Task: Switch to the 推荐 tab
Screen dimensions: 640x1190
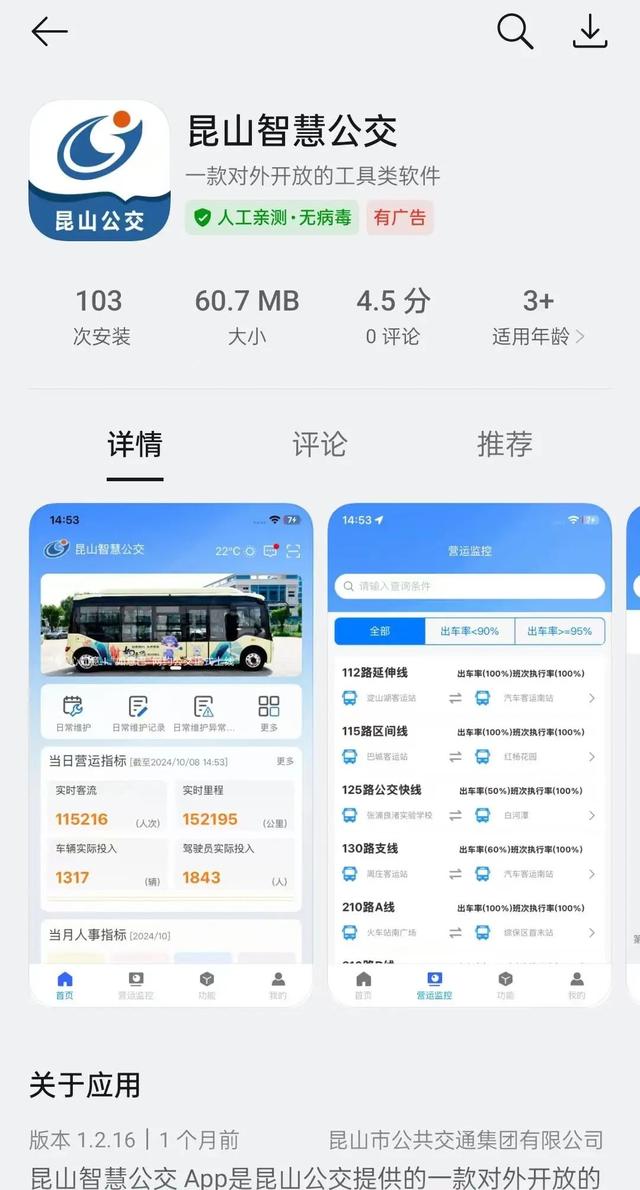Action: click(505, 444)
